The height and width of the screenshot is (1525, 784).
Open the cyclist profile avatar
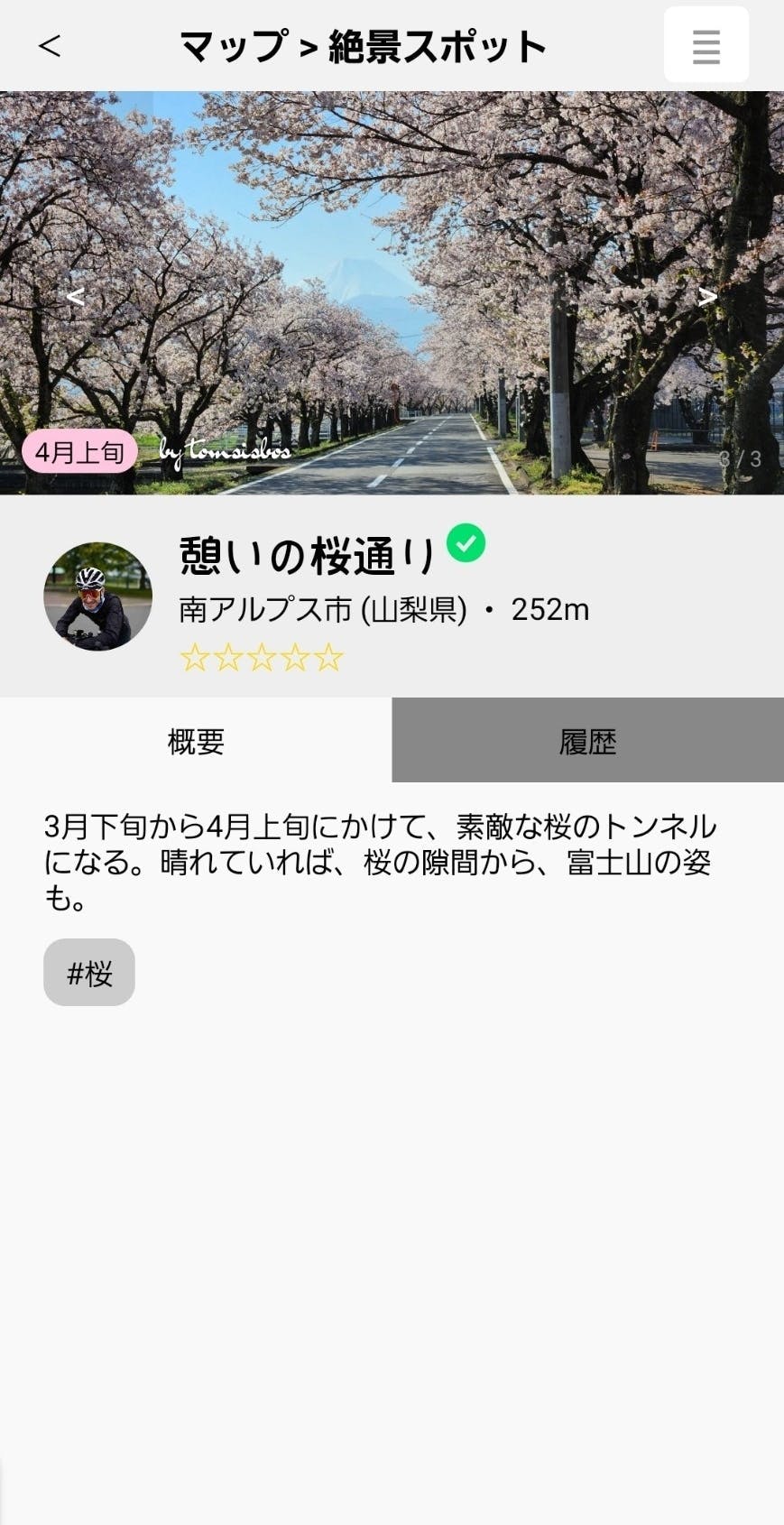click(x=97, y=596)
